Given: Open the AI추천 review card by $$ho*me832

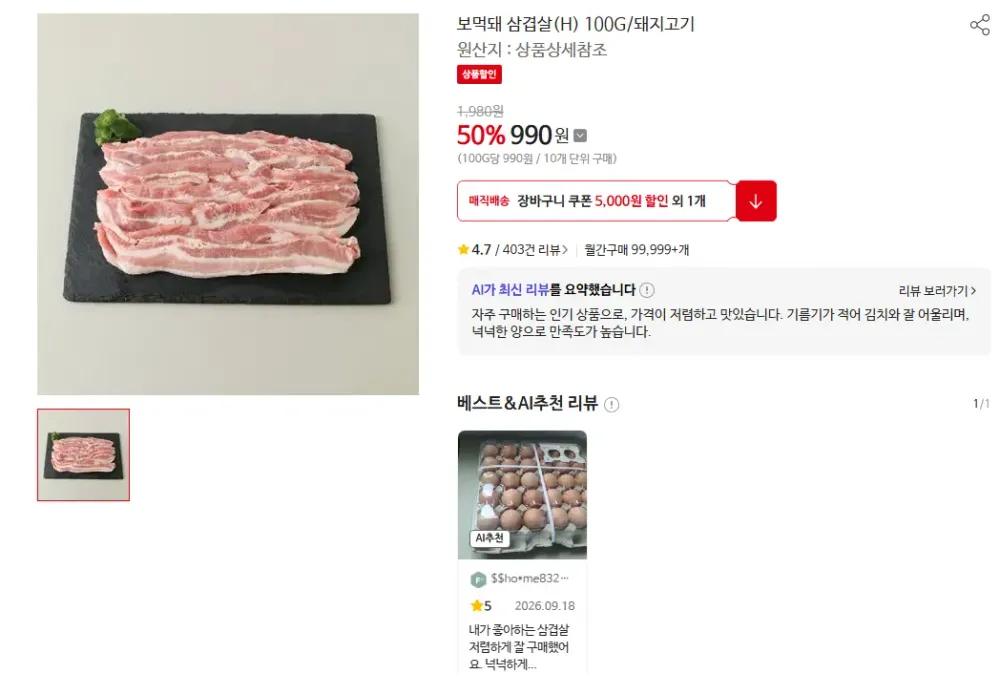Looking at the screenshot, I should point(522,552).
